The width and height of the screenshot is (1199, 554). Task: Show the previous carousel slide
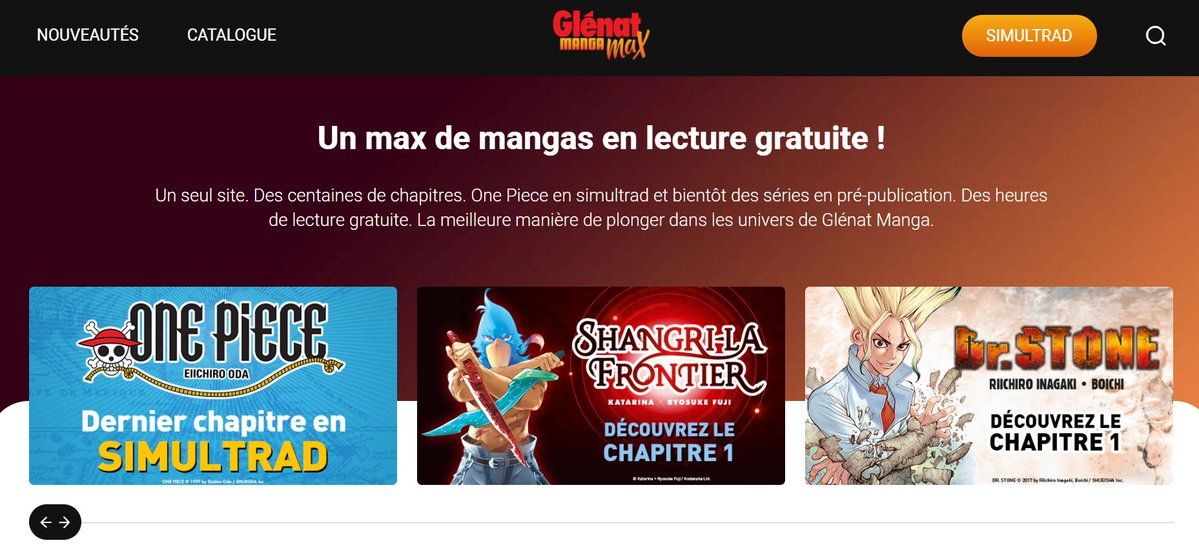click(x=45, y=522)
